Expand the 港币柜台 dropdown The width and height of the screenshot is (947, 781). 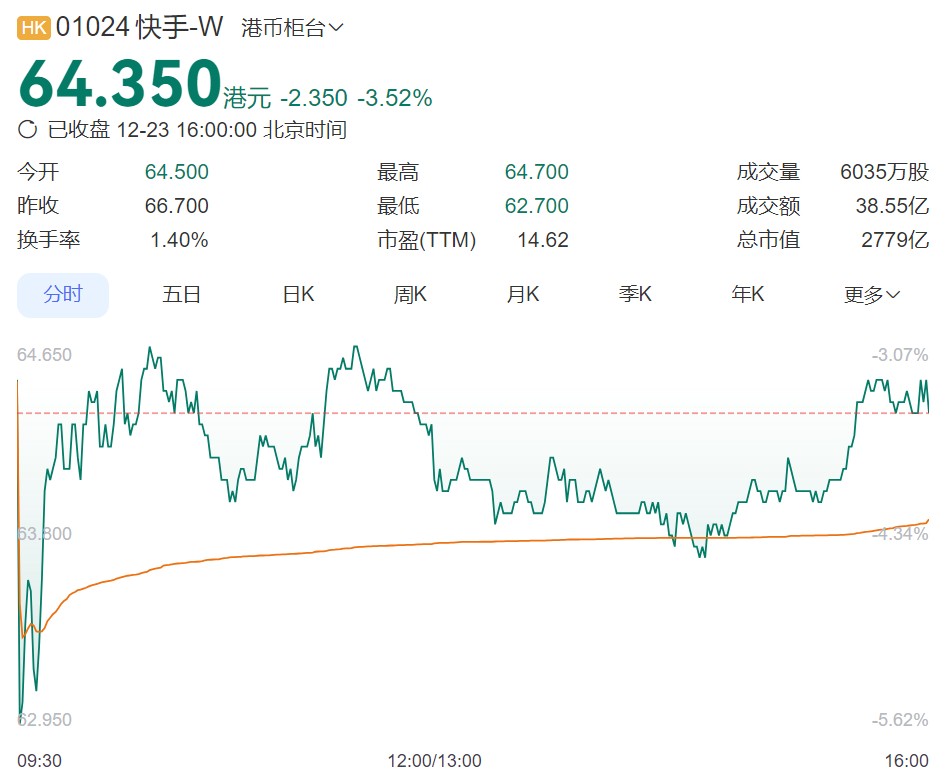292,28
